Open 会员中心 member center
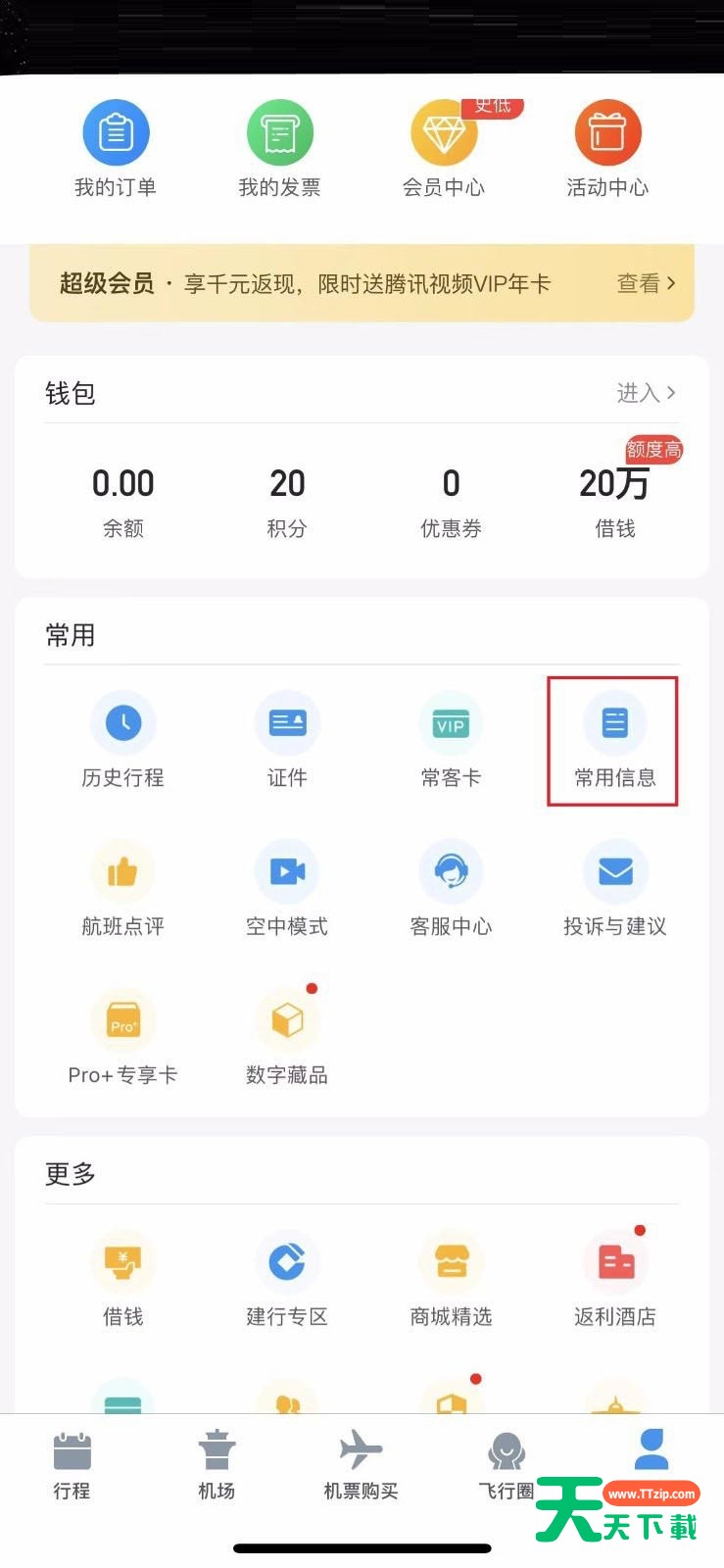This screenshot has width=724, height=1568. [x=444, y=149]
